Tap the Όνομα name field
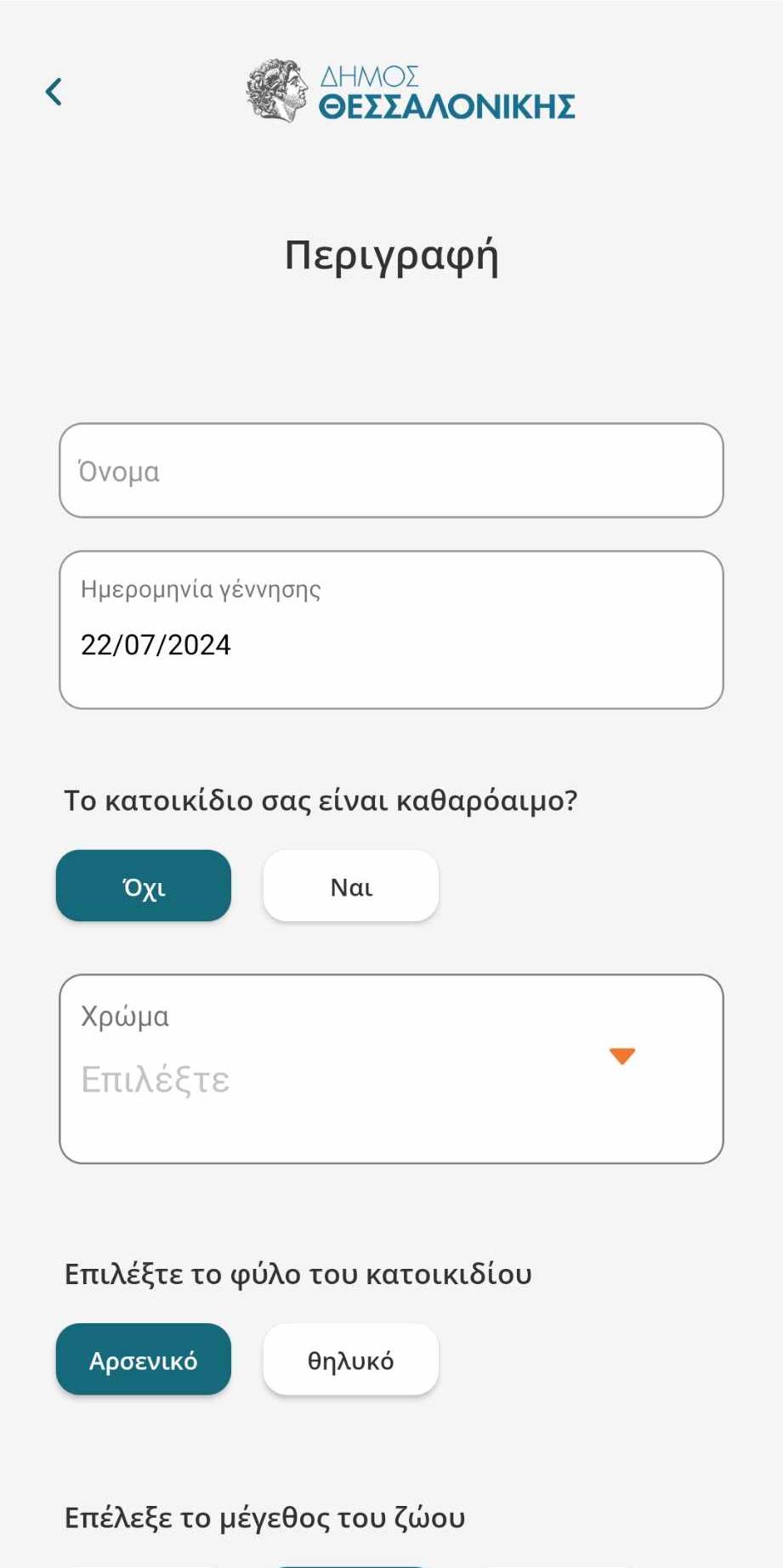Screen dimensions: 783x1568 (x=391, y=471)
